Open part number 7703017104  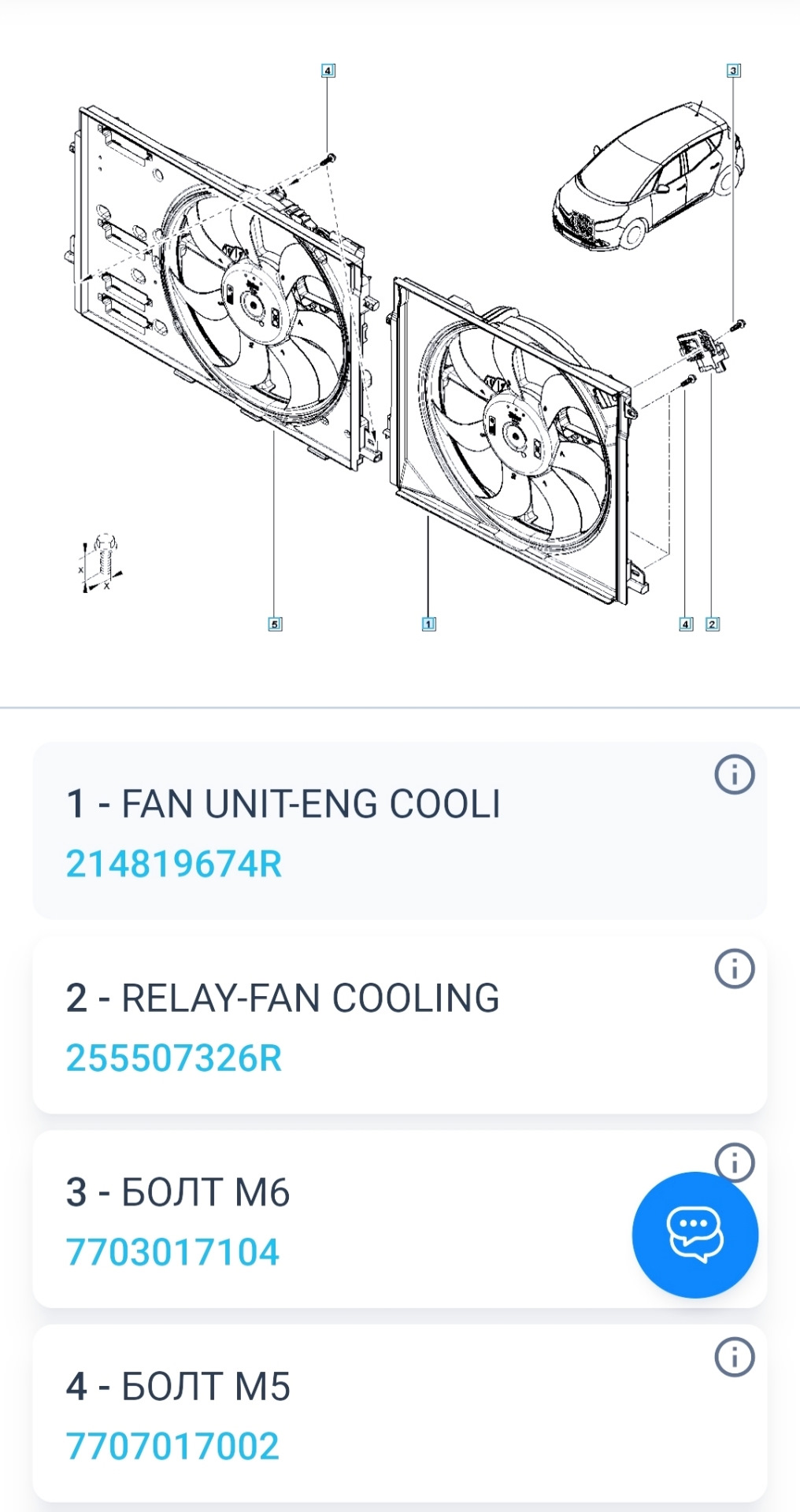(172, 1252)
